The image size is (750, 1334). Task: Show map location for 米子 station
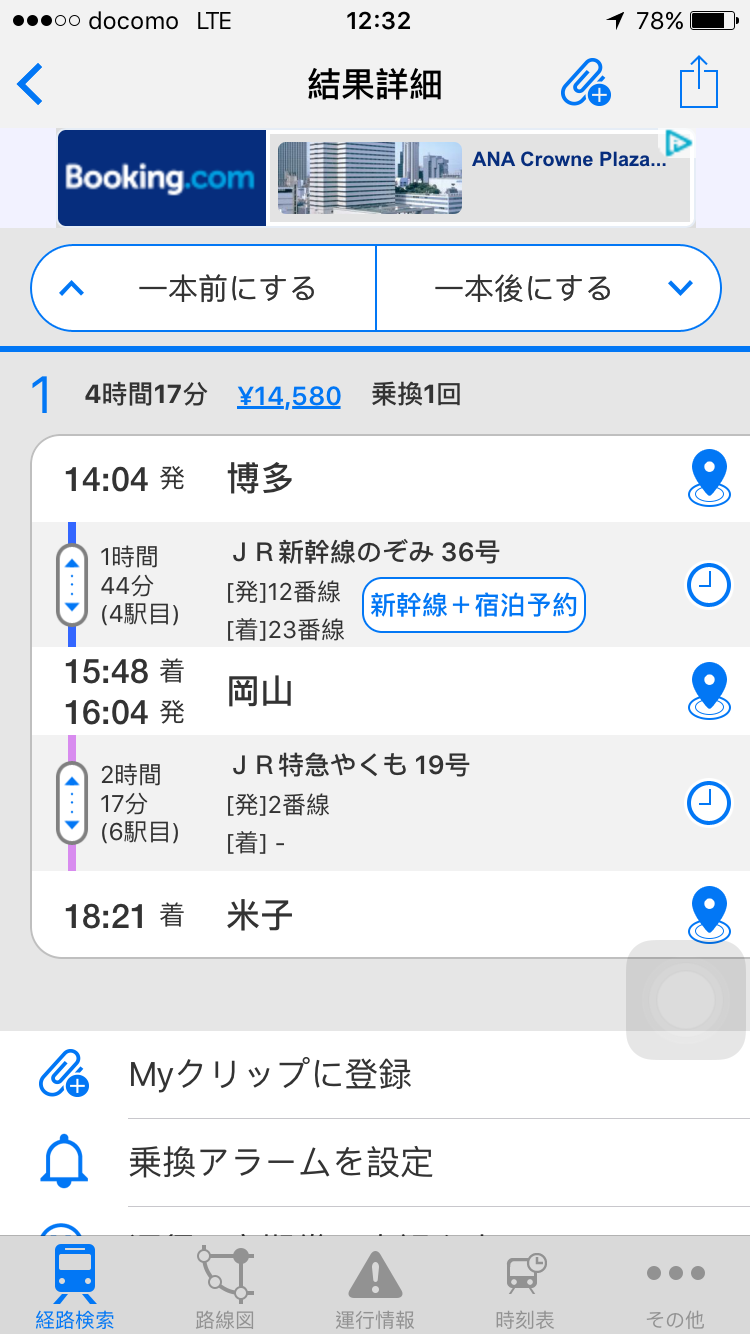pyautogui.click(x=709, y=914)
